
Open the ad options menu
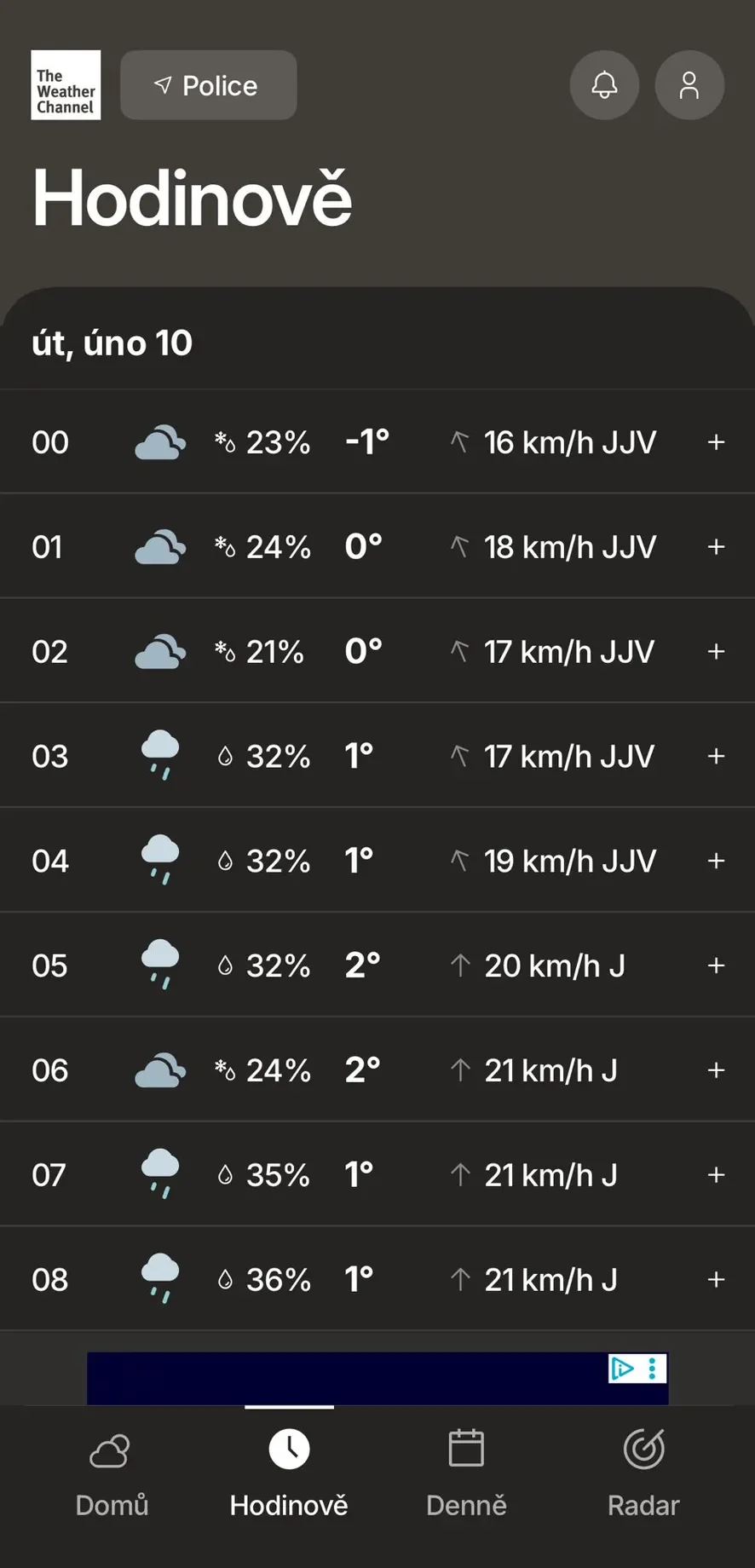click(653, 1369)
